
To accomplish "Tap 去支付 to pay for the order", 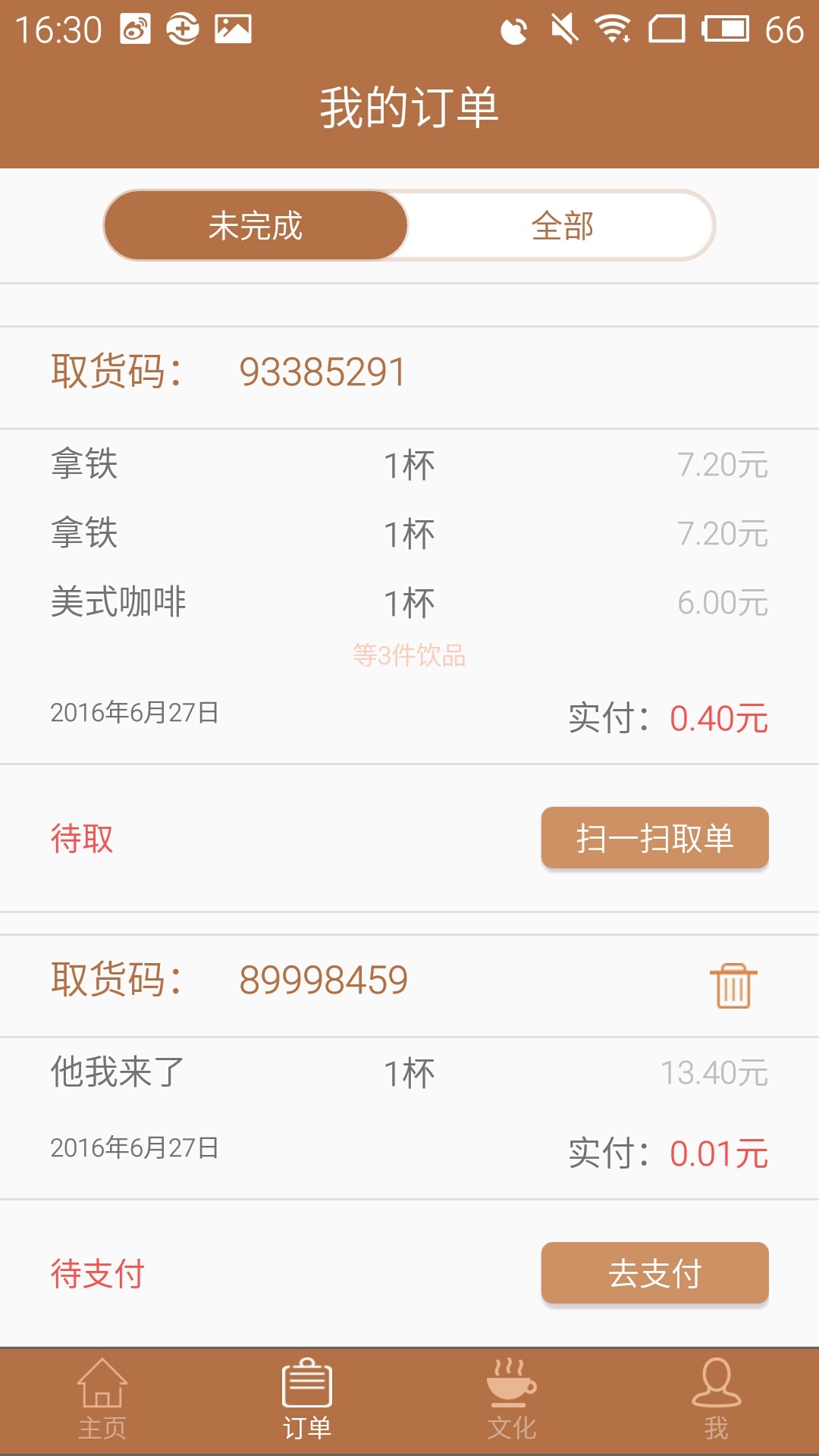I will pos(654,1273).
